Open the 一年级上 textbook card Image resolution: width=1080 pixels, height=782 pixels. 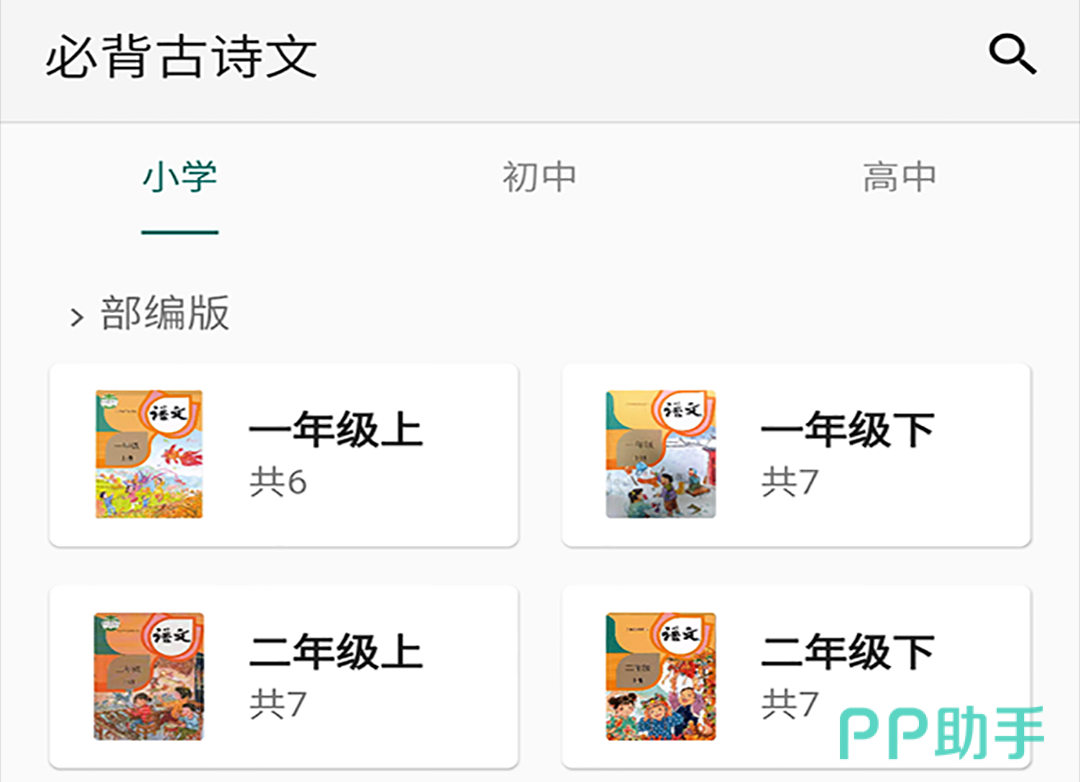(283, 455)
